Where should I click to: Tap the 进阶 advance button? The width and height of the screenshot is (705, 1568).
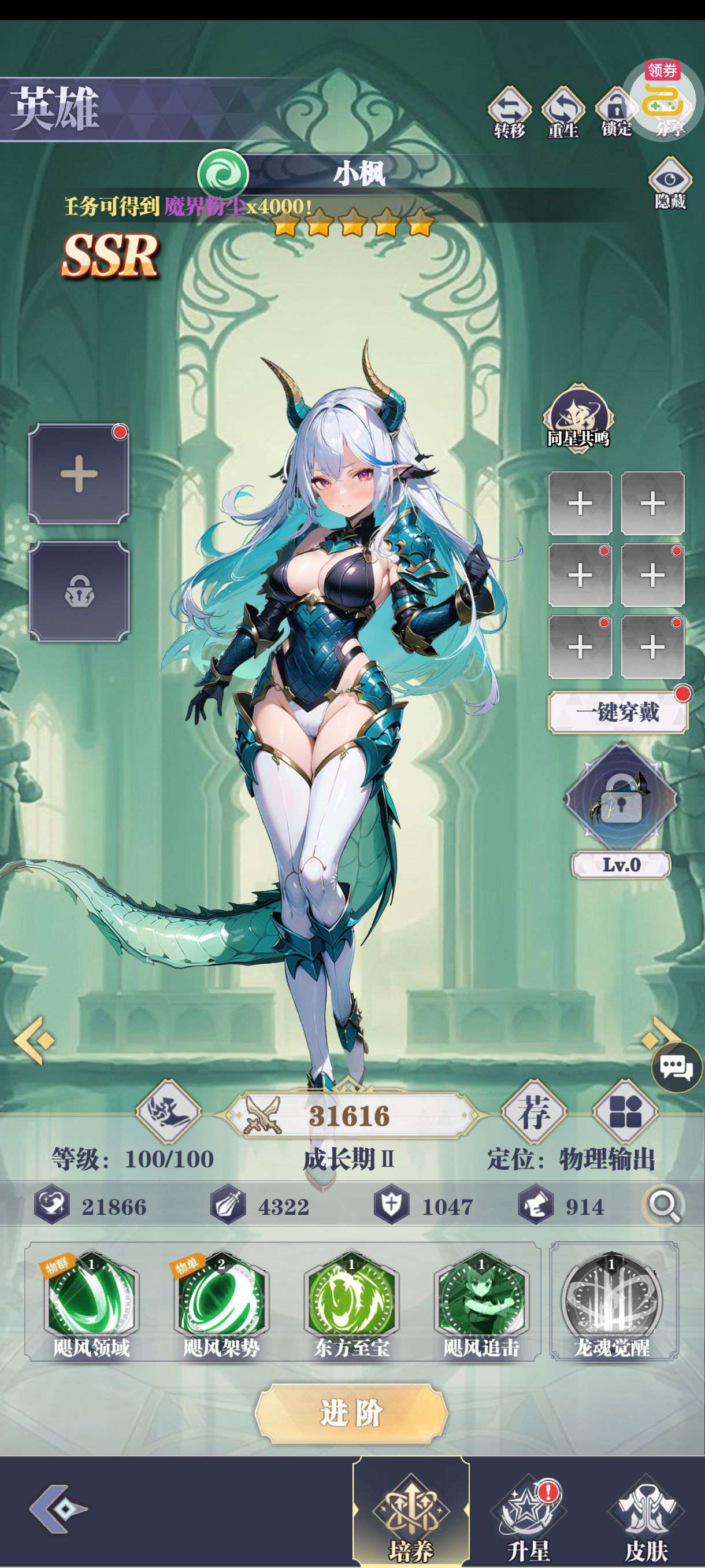coord(351,1413)
